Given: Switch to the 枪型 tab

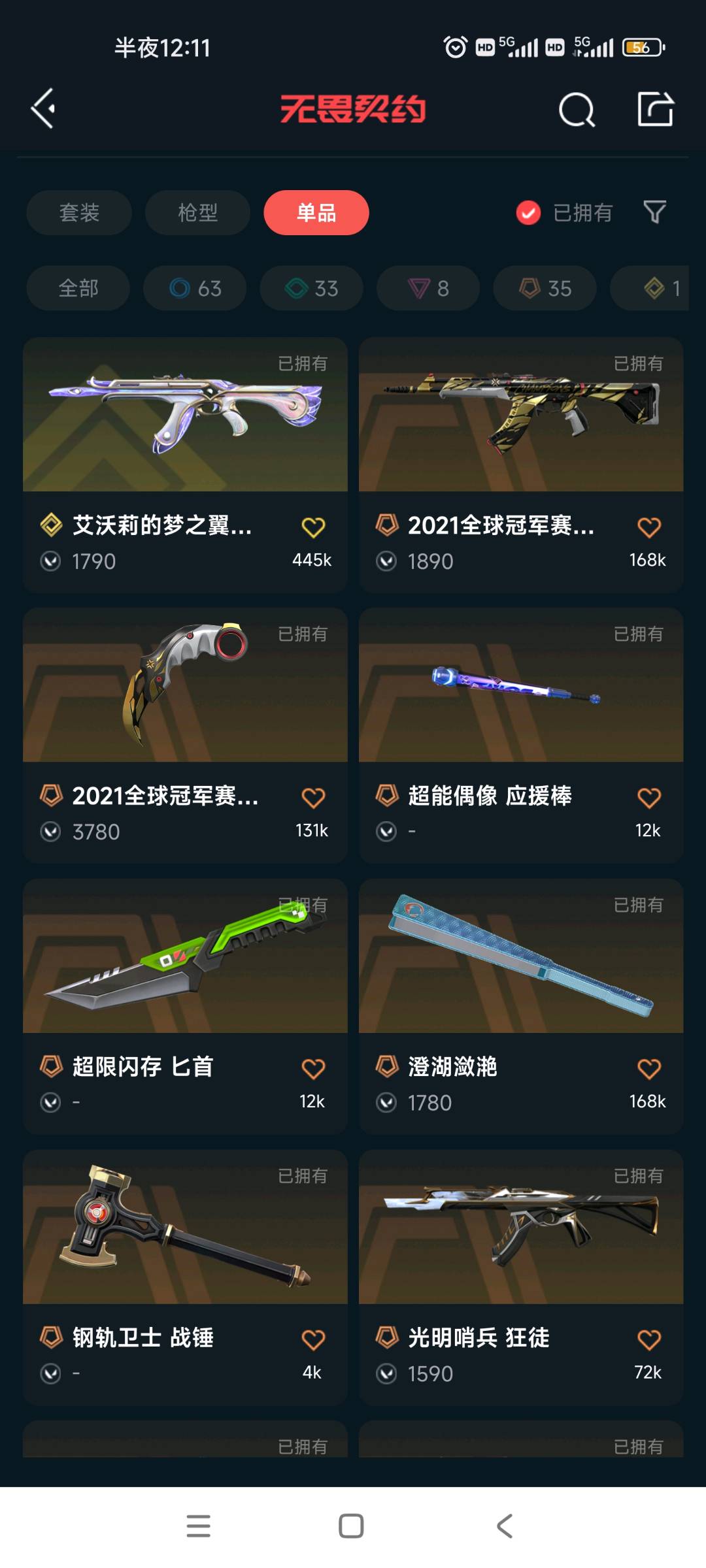Looking at the screenshot, I should [x=197, y=212].
